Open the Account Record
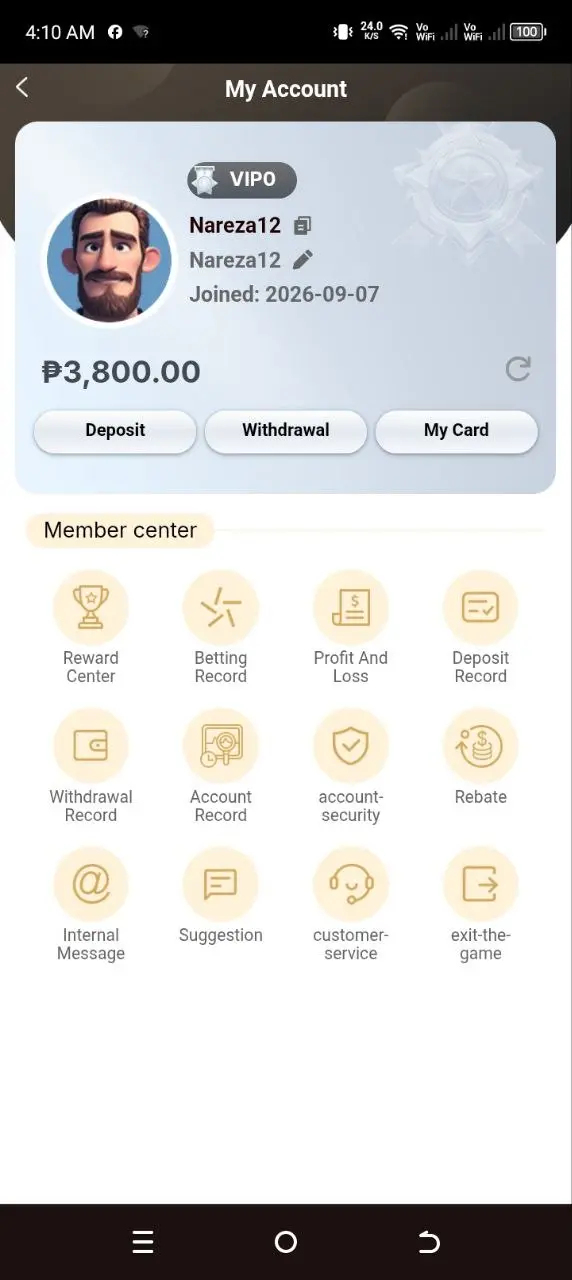 pos(221,766)
